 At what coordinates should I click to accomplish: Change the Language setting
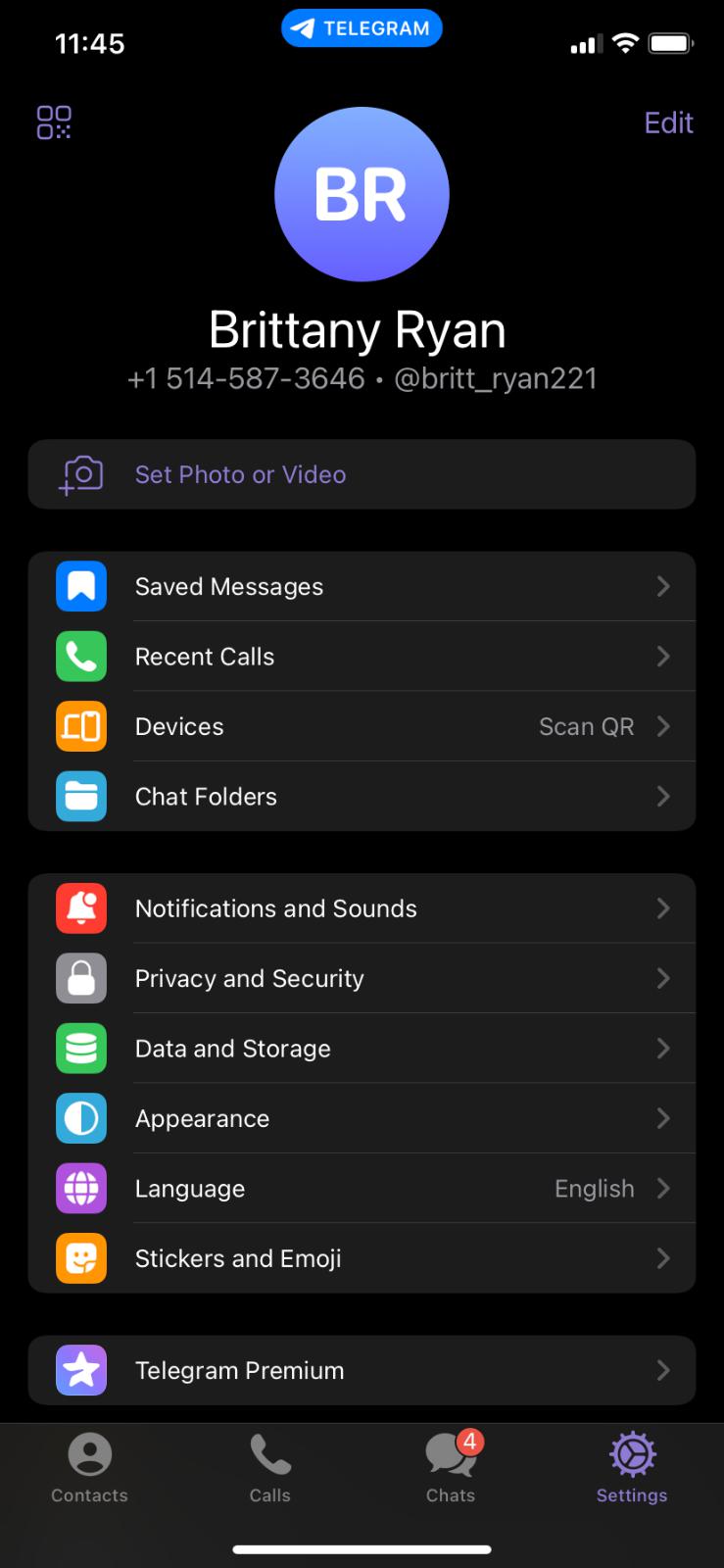362,1189
